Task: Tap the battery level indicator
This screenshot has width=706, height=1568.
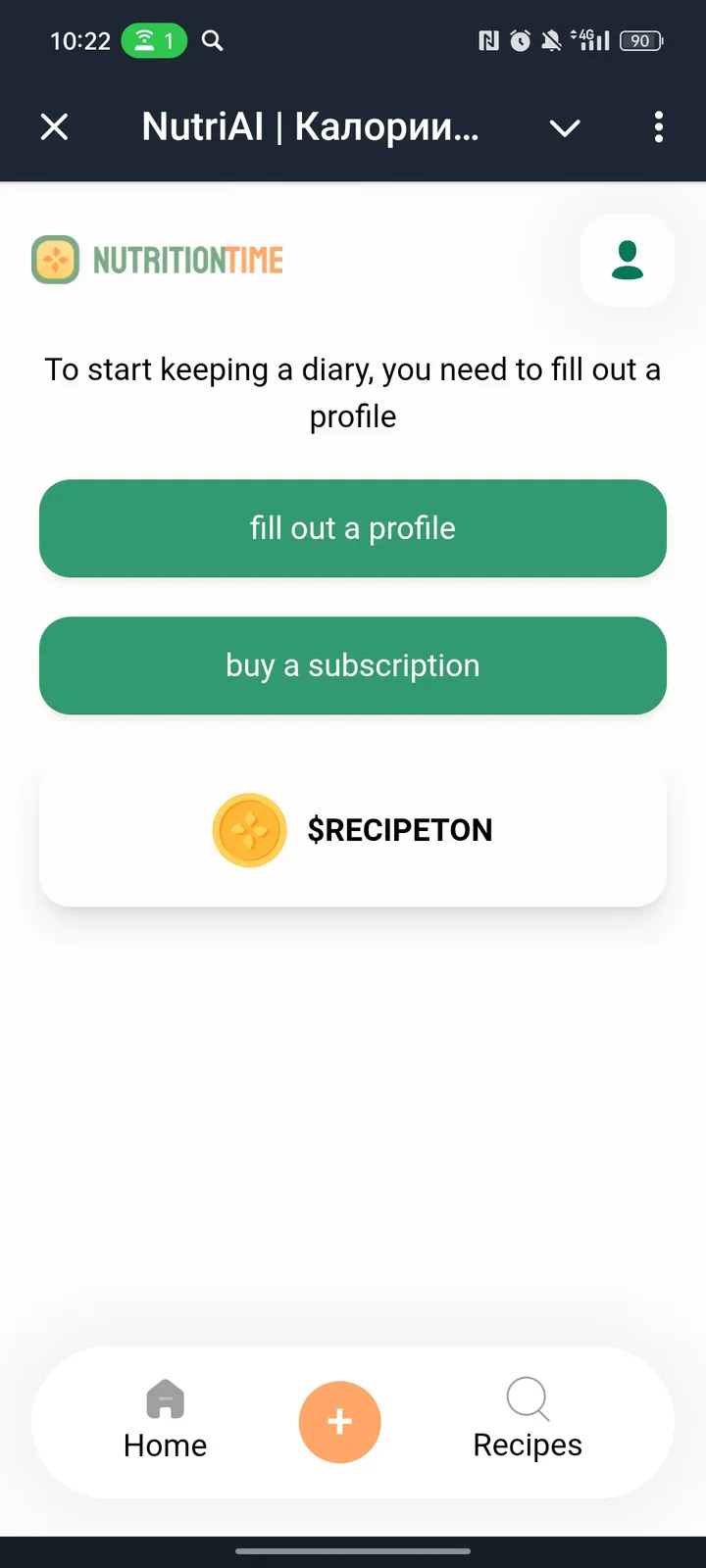Action: pos(642,40)
